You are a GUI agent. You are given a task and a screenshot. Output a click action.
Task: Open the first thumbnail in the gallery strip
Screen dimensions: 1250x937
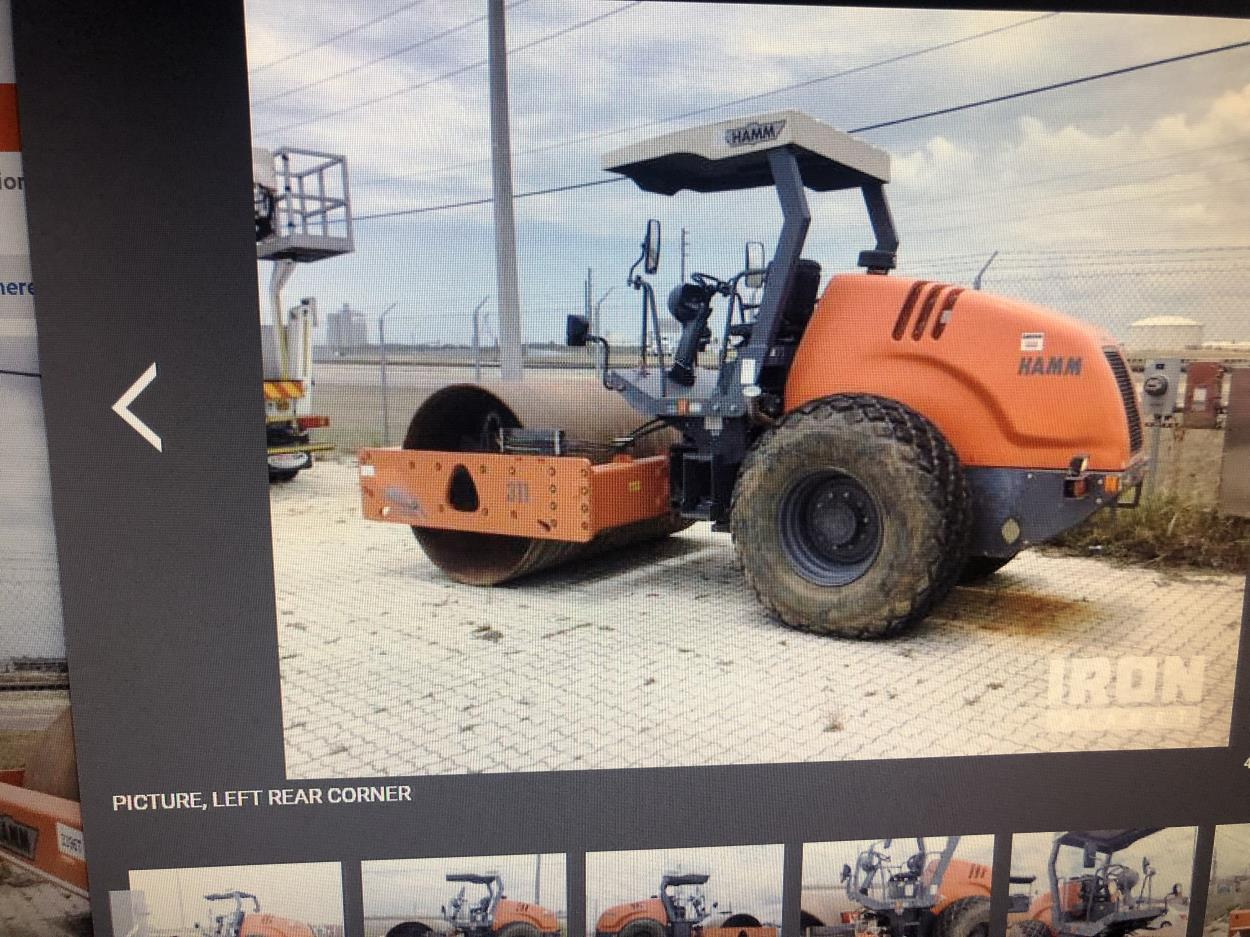pyautogui.click(x=237, y=901)
